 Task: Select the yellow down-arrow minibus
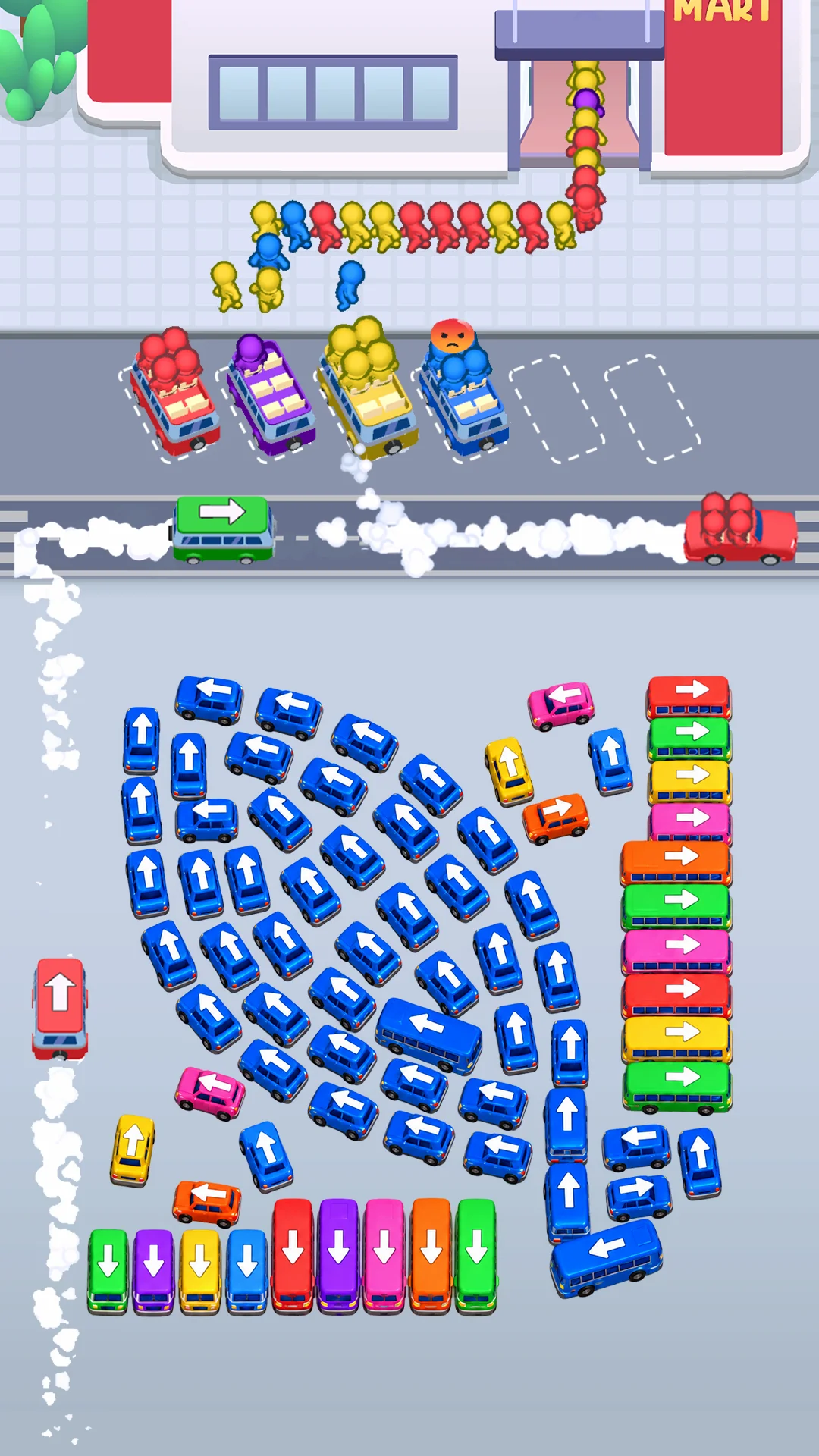[200, 1271]
